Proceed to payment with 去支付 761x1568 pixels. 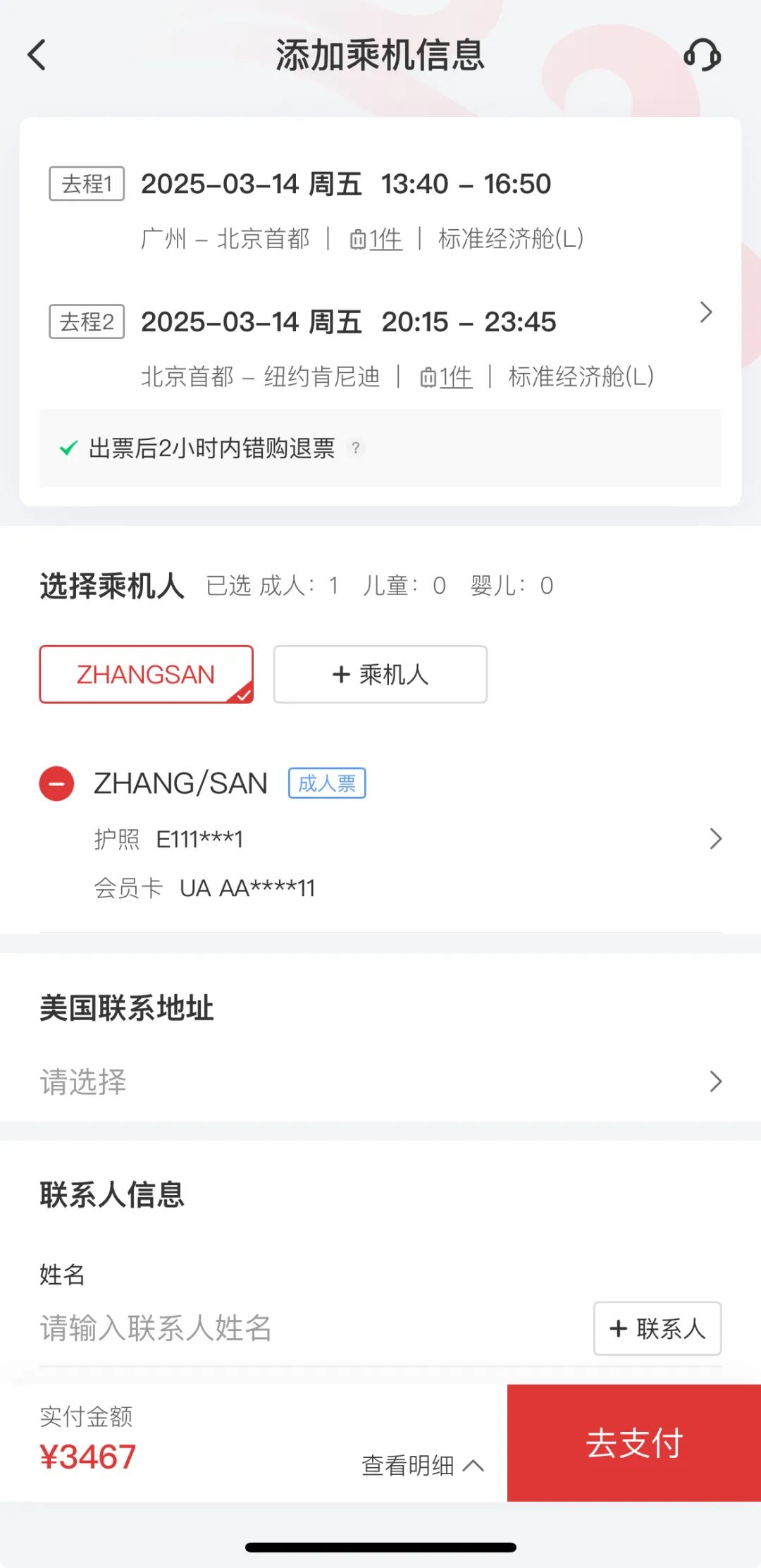pos(634,1443)
